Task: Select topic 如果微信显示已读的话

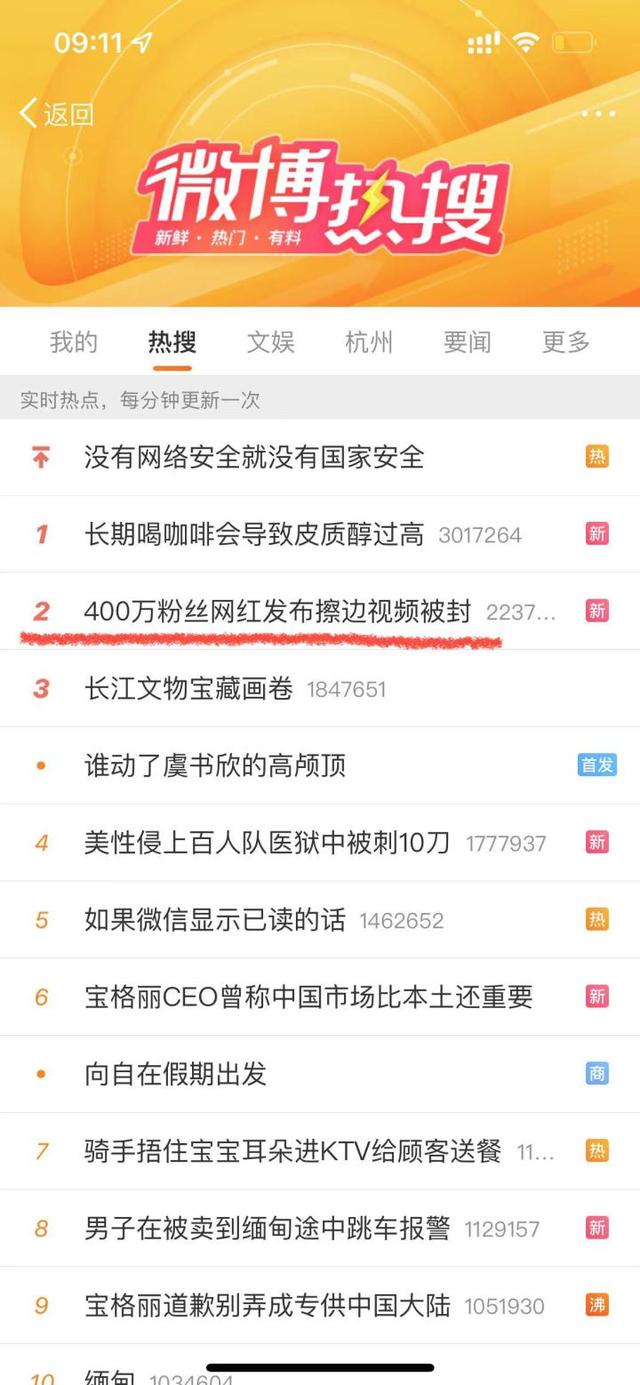Action: pos(215,919)
